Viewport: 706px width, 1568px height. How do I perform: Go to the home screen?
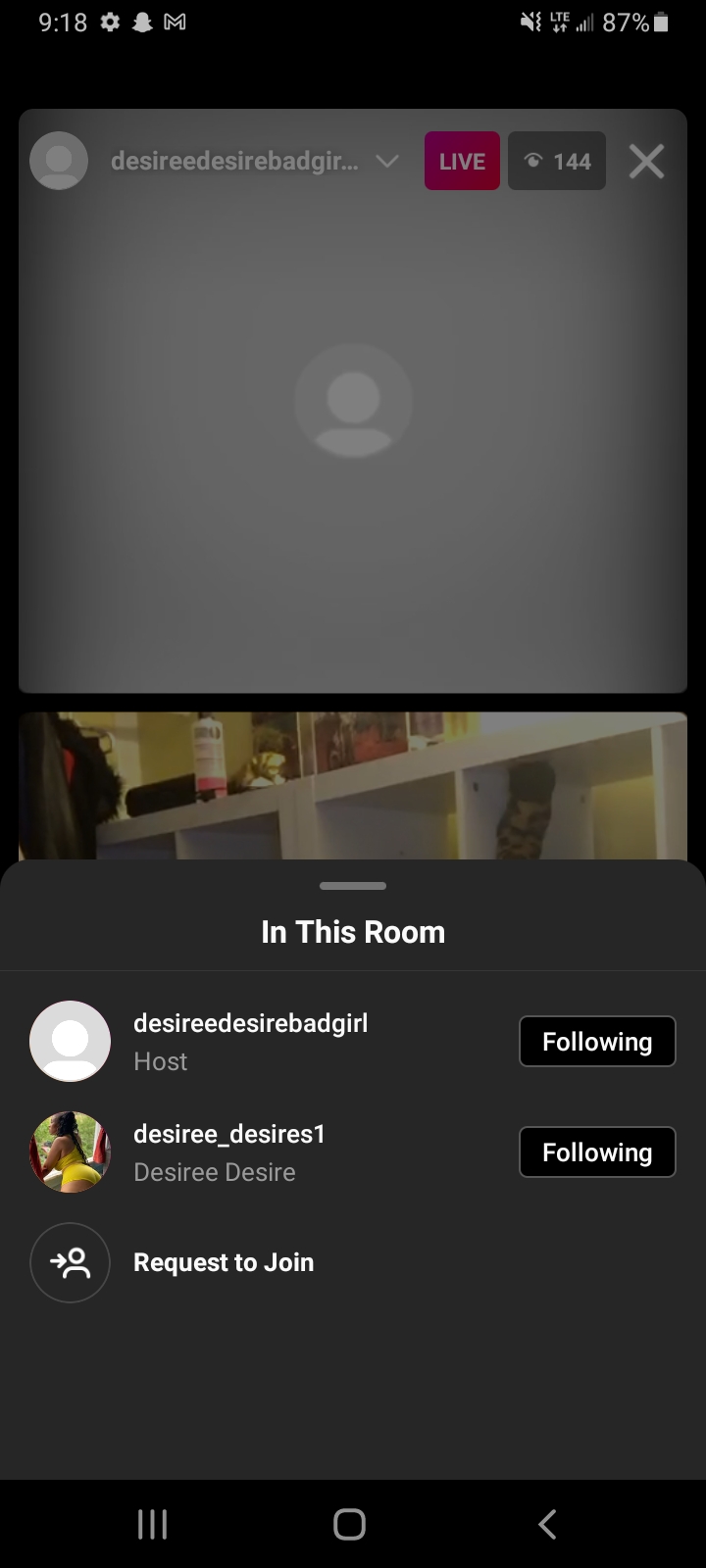[x=350, y=1524]
